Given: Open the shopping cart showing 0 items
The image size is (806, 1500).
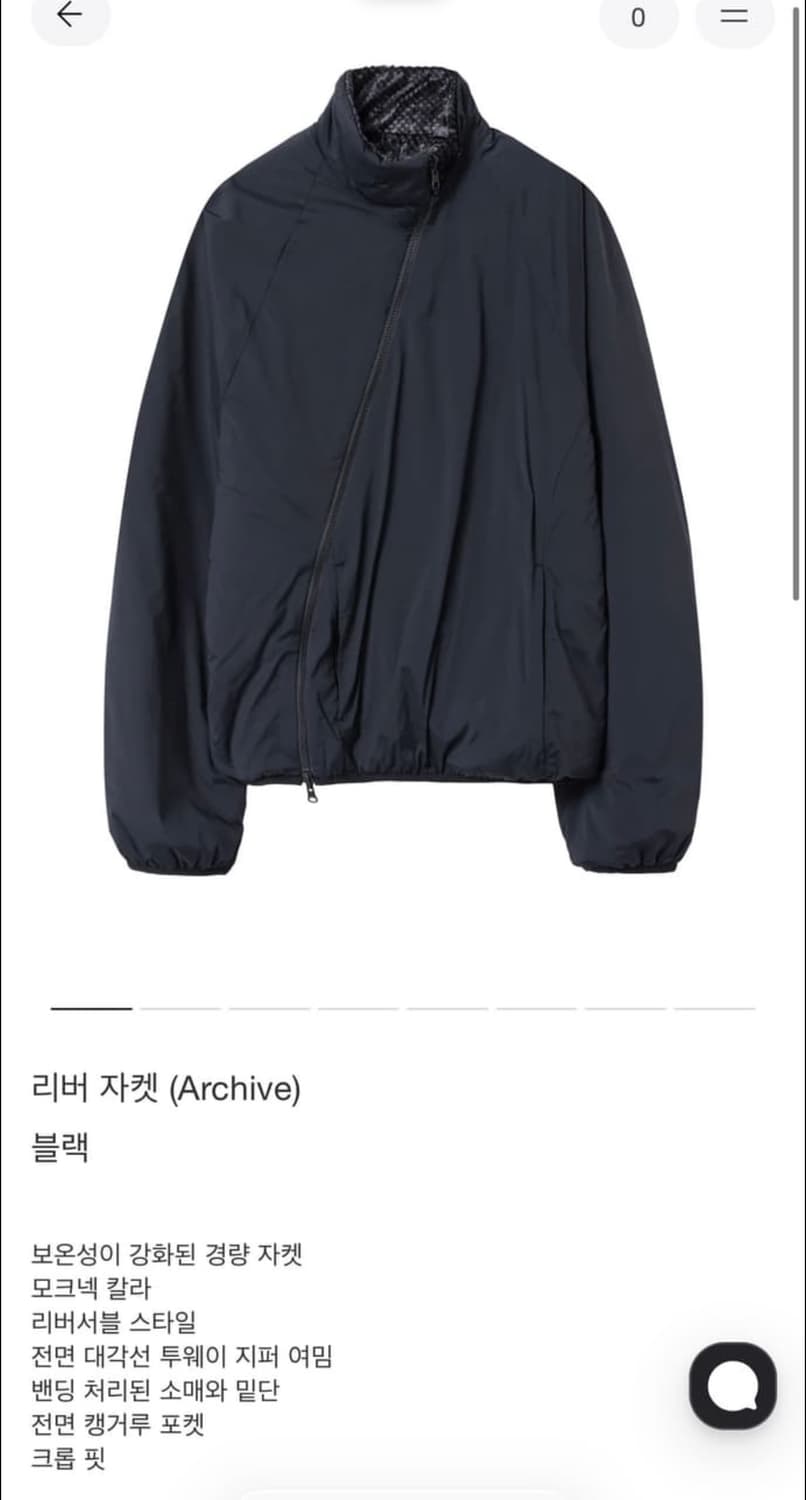Looking at the screenshot, I should click(637, 18).
